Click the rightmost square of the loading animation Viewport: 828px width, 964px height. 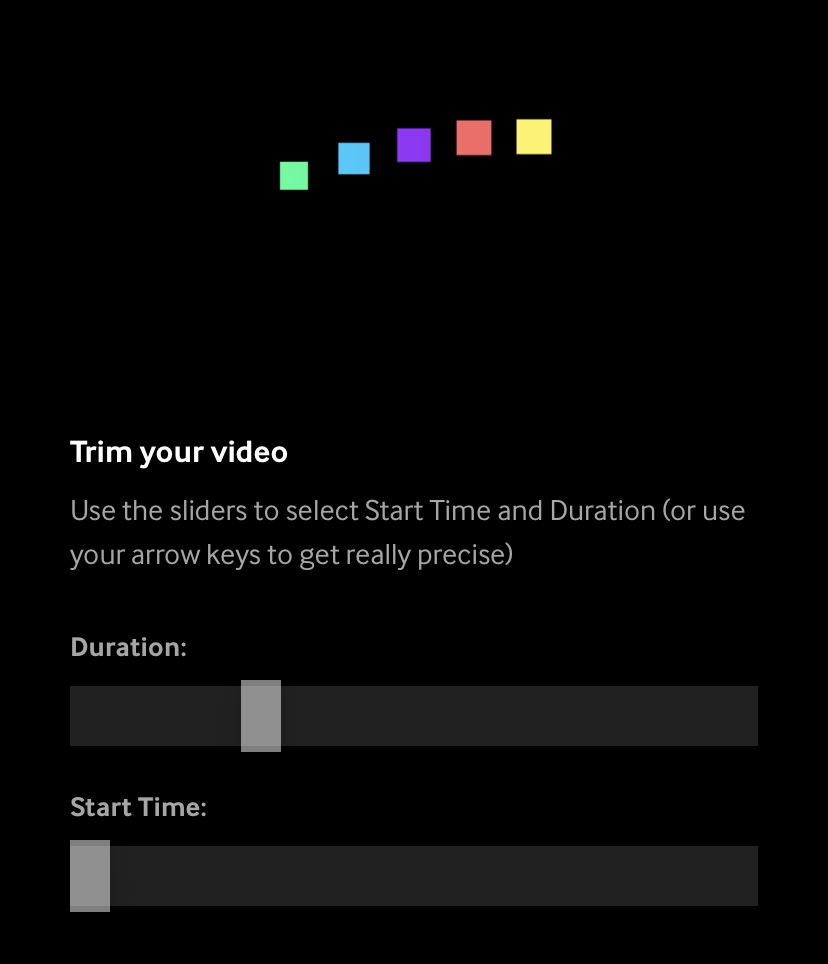tap(532, 137)
